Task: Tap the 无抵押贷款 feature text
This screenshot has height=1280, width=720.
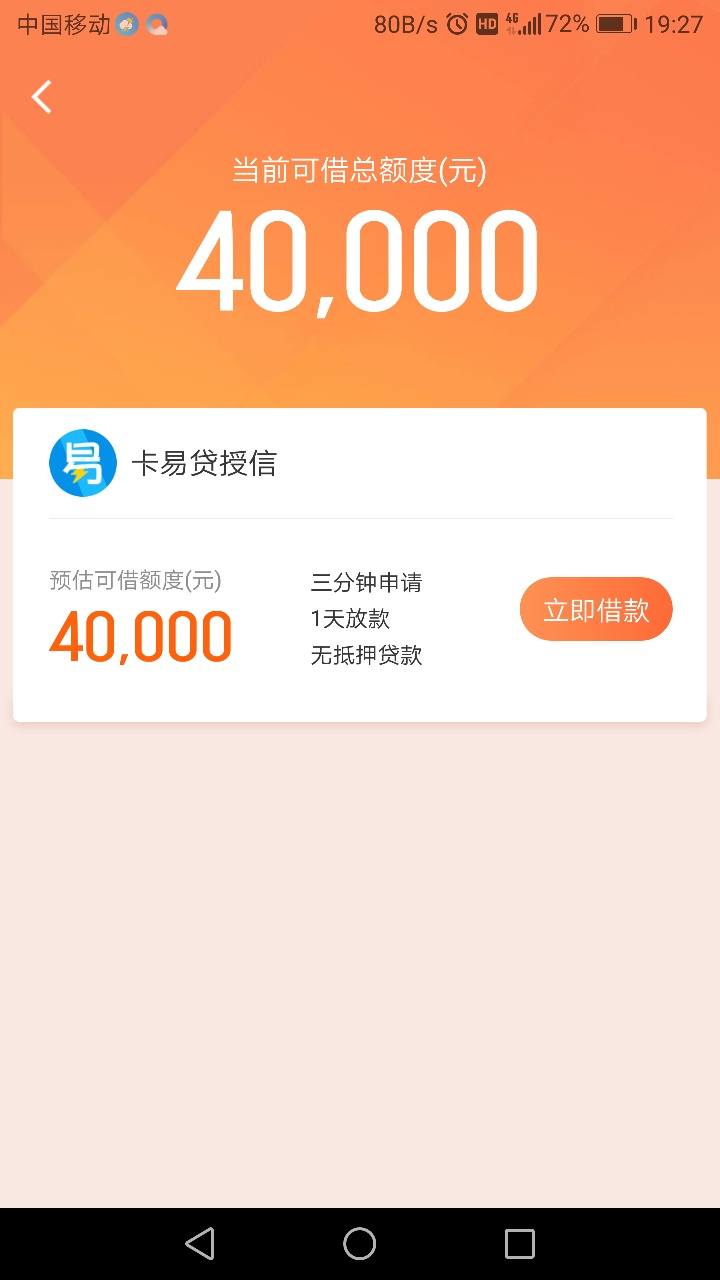Action: (367, 656)
